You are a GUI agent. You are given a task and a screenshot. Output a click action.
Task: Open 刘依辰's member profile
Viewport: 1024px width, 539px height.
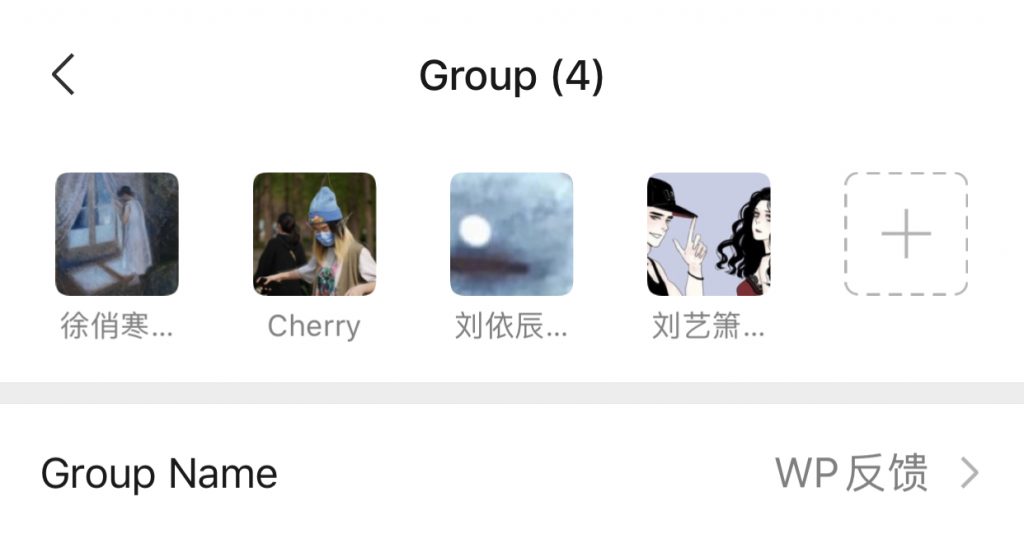[511, 234]
